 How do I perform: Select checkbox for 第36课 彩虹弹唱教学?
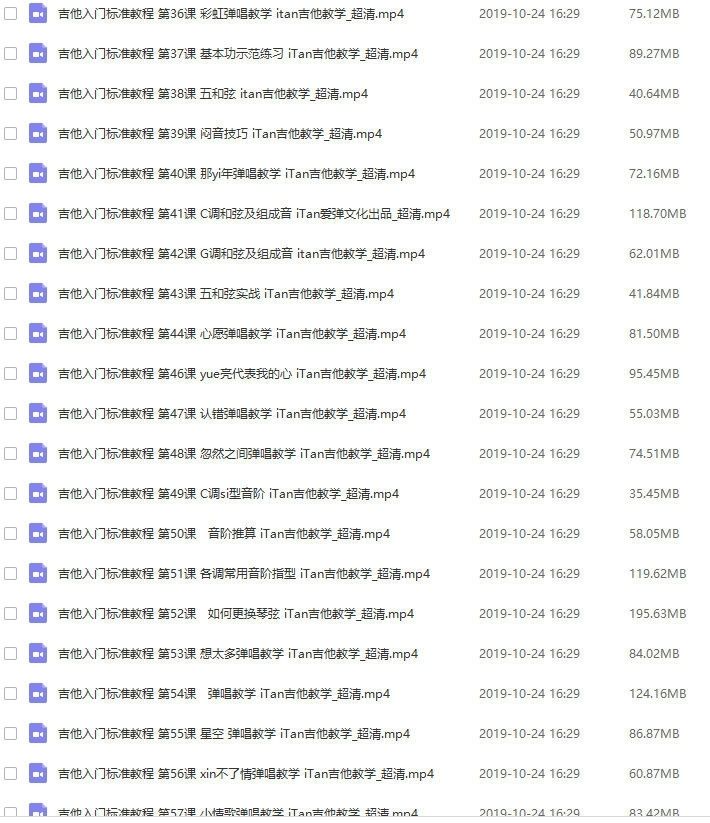click(11, 14)
